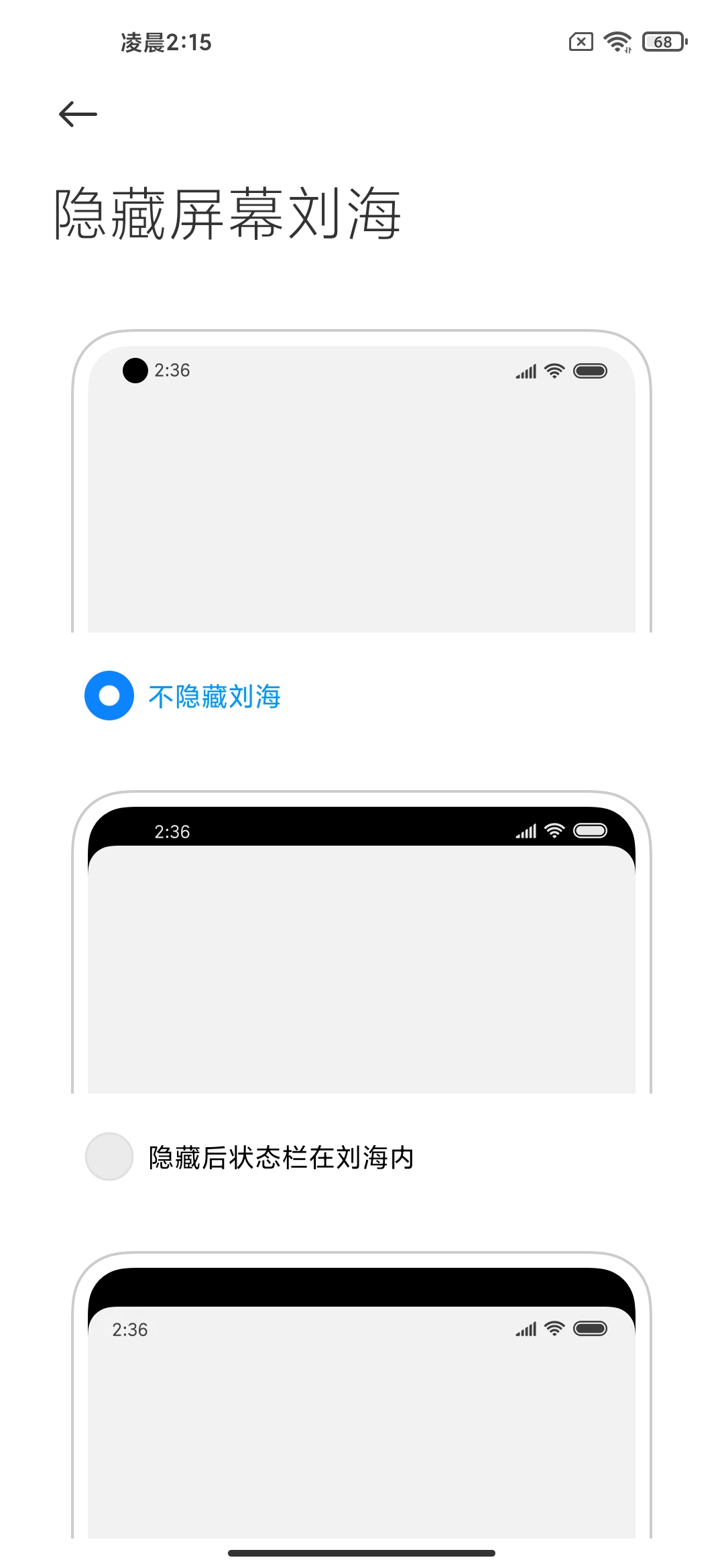Viewport: 724px width, 1568px height.
Task: Select 不隐藏刘海 radio option
Action: (x=109, y=696)
